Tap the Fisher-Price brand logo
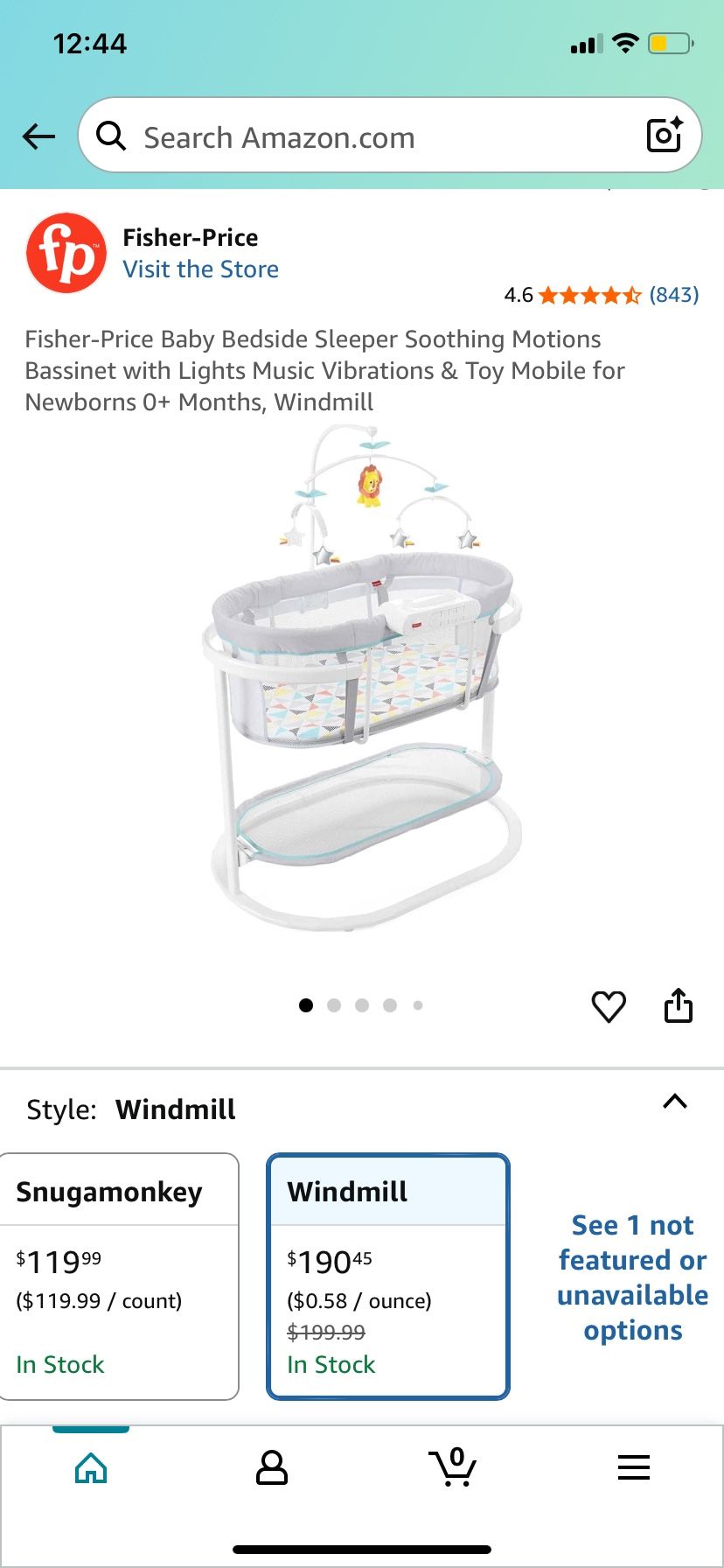The height and width of the screenshot is (1568, 724). 66,254
